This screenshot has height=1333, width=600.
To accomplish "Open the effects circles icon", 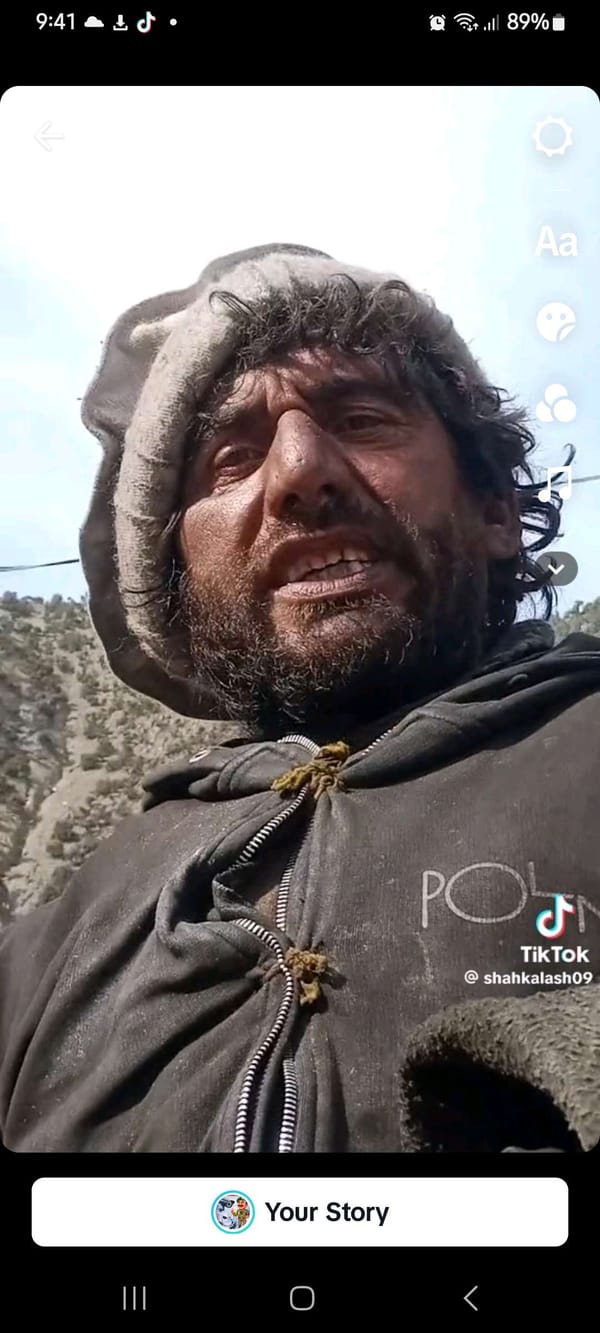I will 555,403.
